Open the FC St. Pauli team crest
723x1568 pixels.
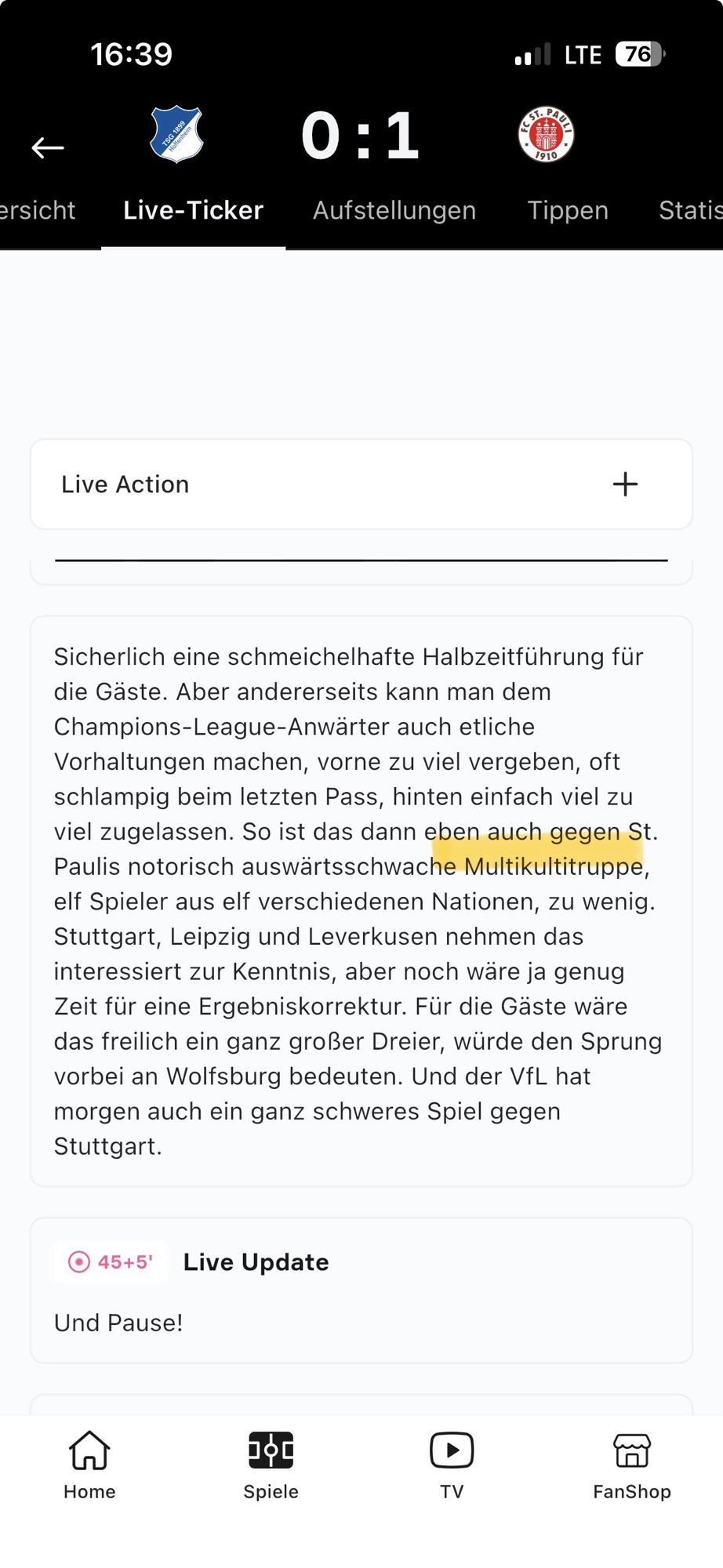[547, 134]
